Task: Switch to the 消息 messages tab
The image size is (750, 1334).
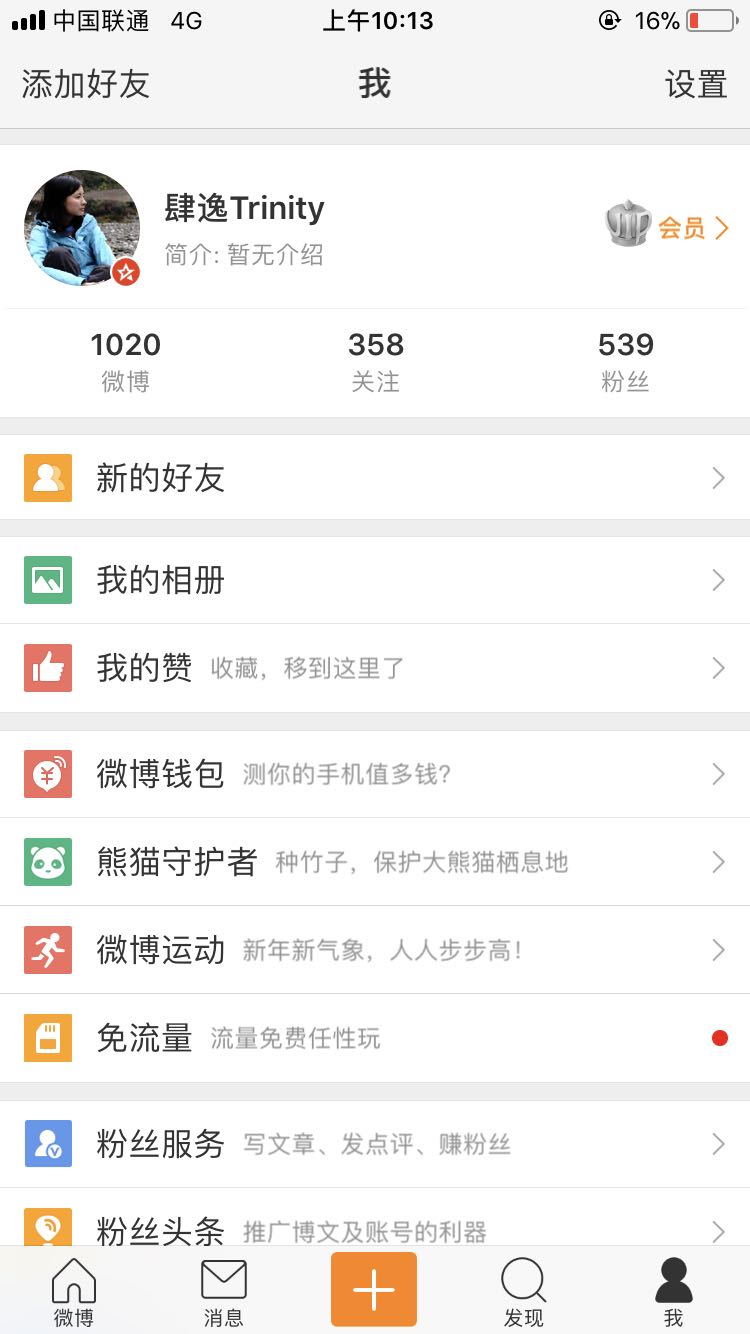Action: point(224,1292)
